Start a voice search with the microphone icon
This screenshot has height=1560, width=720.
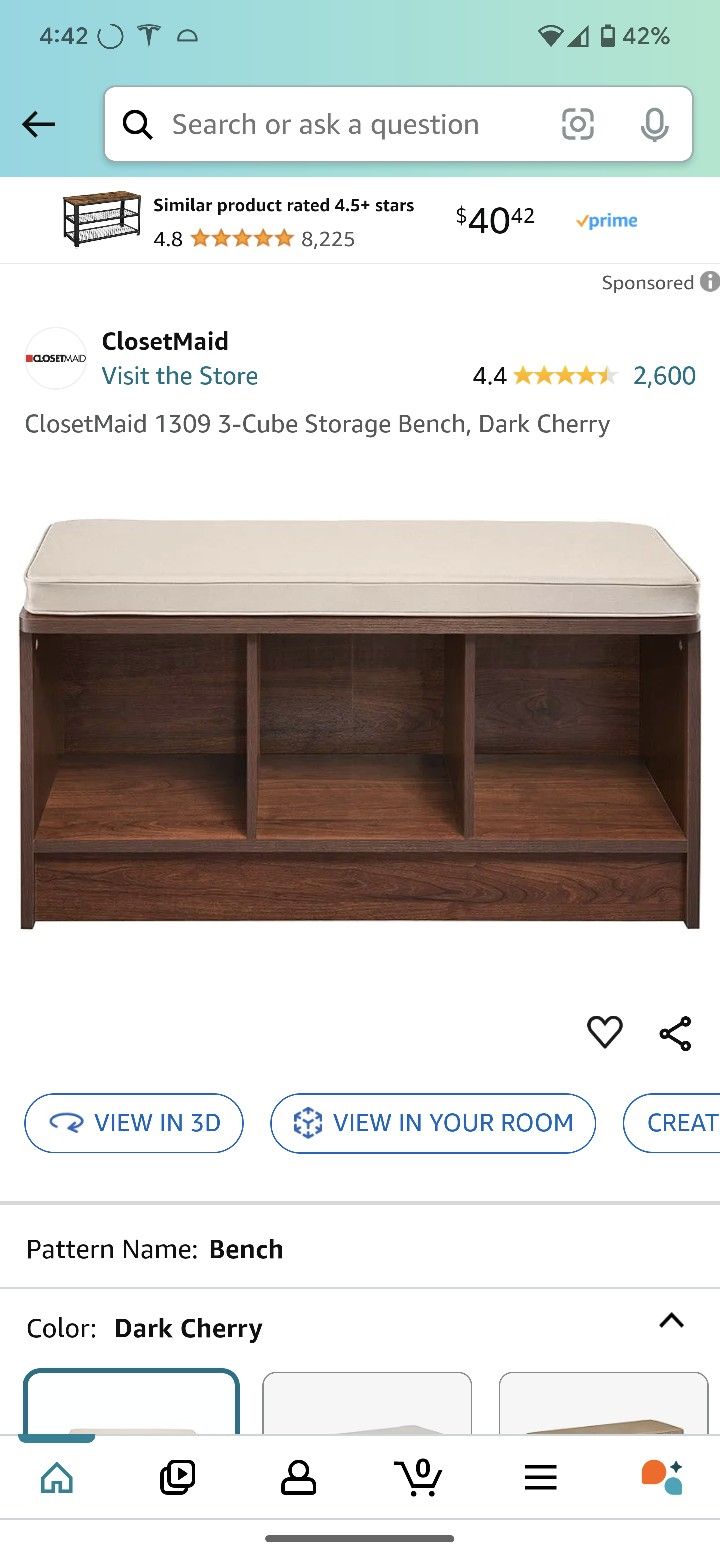tap(654, 124)
